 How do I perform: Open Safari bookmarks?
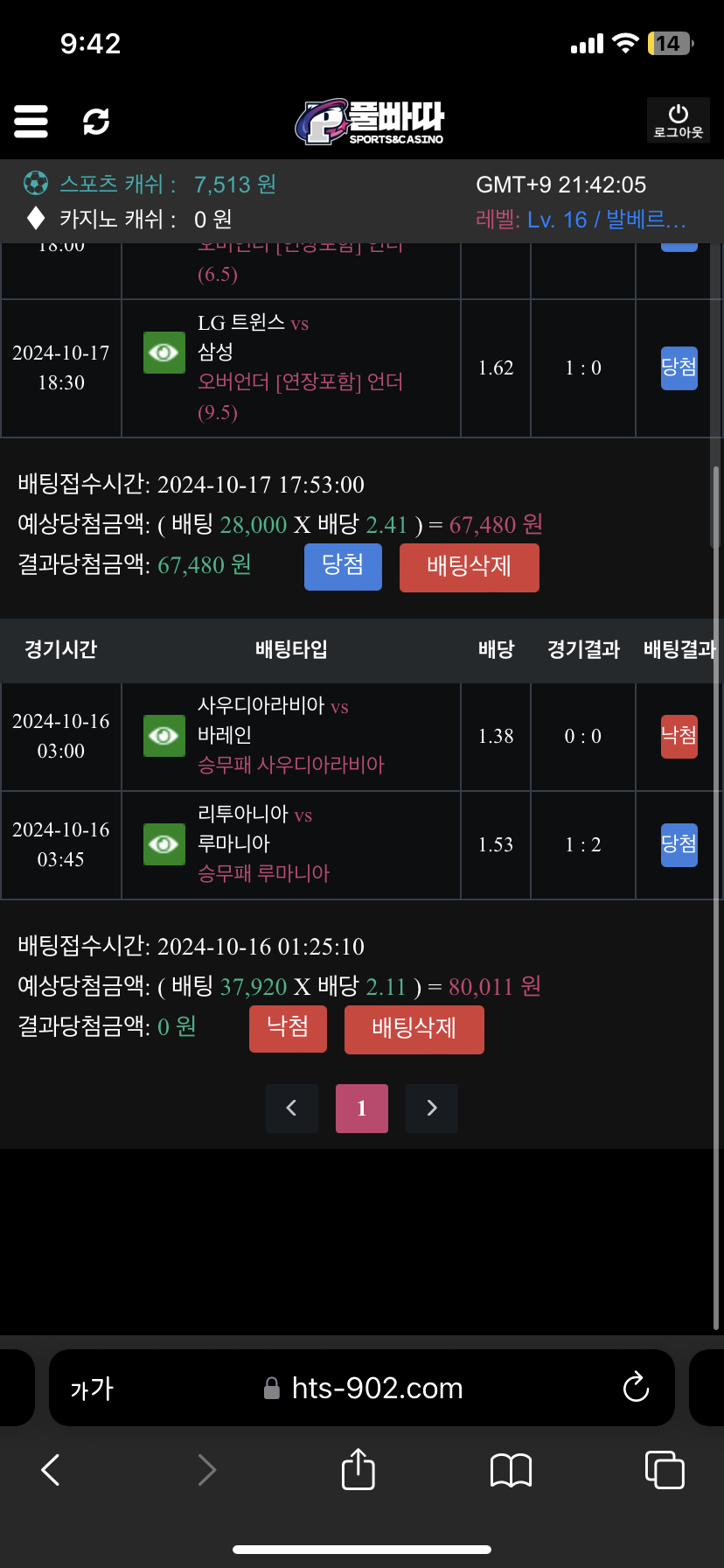[512, 1470]
